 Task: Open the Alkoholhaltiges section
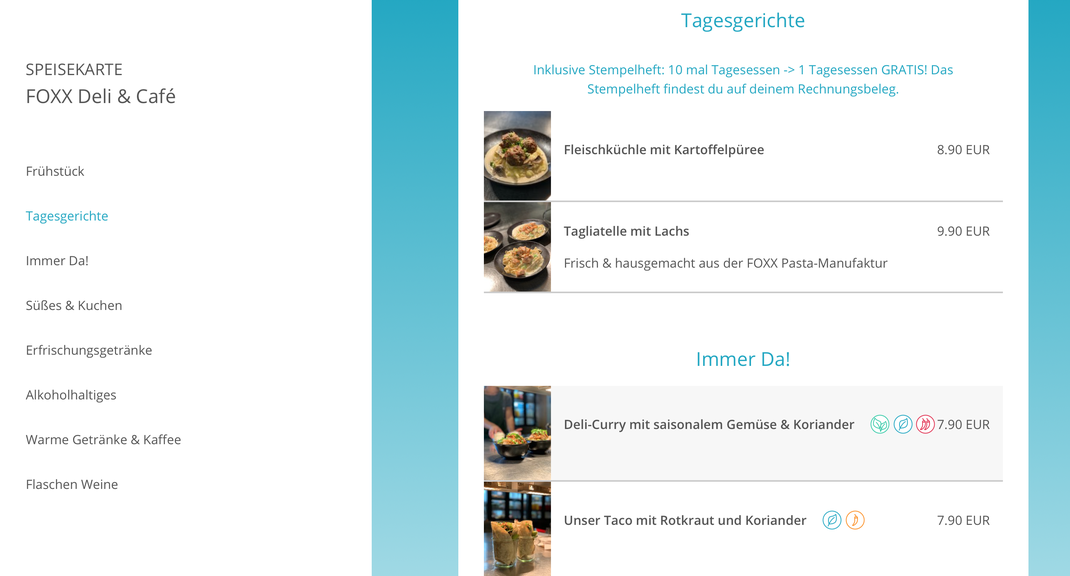[71, 395]
